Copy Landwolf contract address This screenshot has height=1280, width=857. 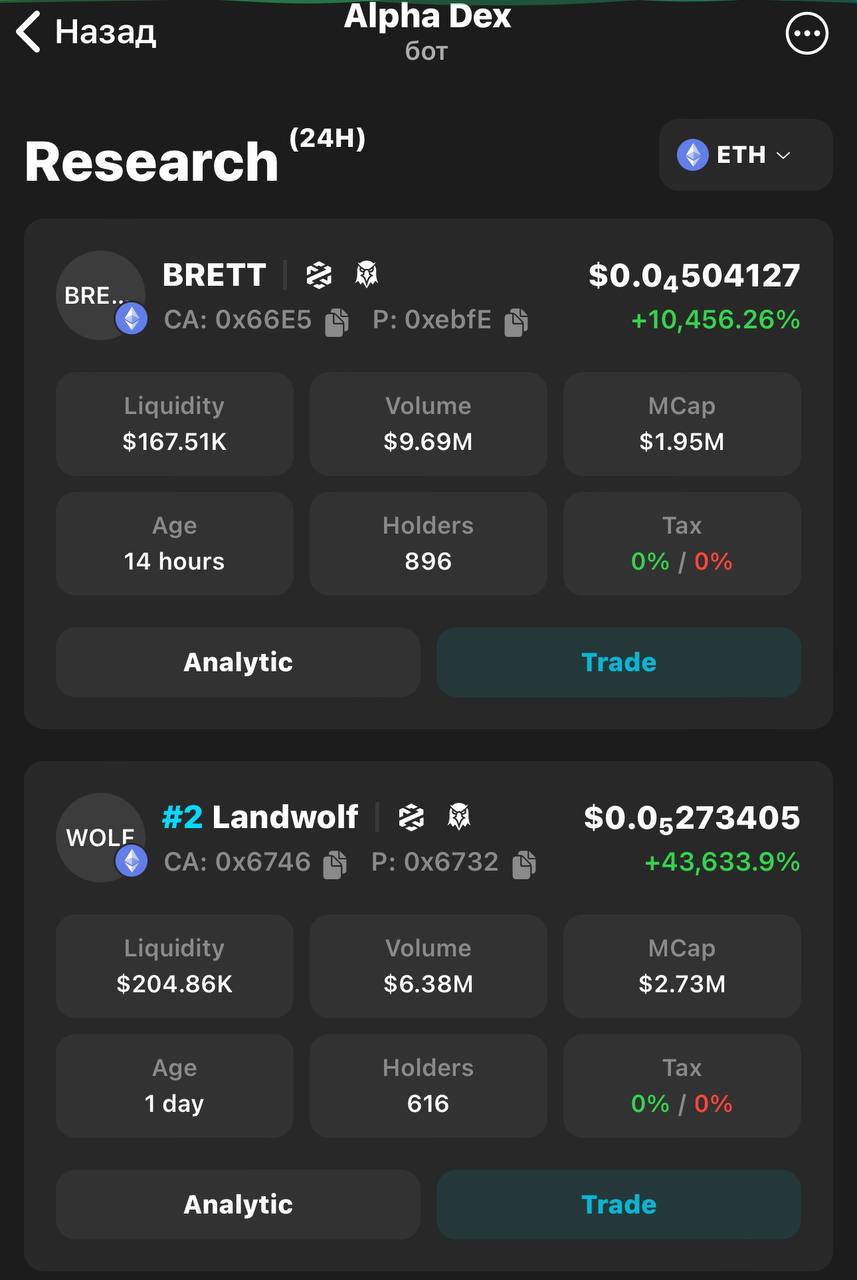[335, 863]
